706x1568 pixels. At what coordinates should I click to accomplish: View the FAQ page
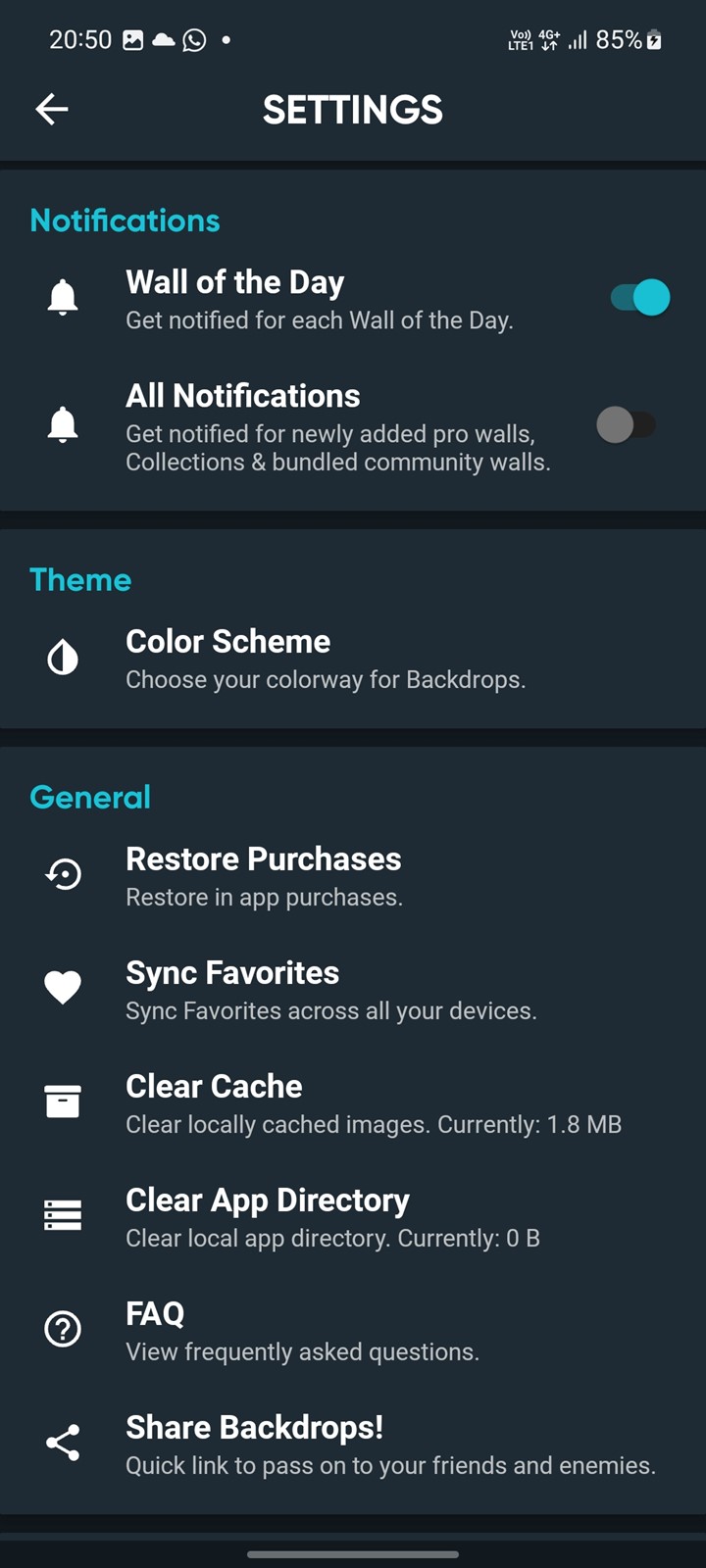(353, 1331)
